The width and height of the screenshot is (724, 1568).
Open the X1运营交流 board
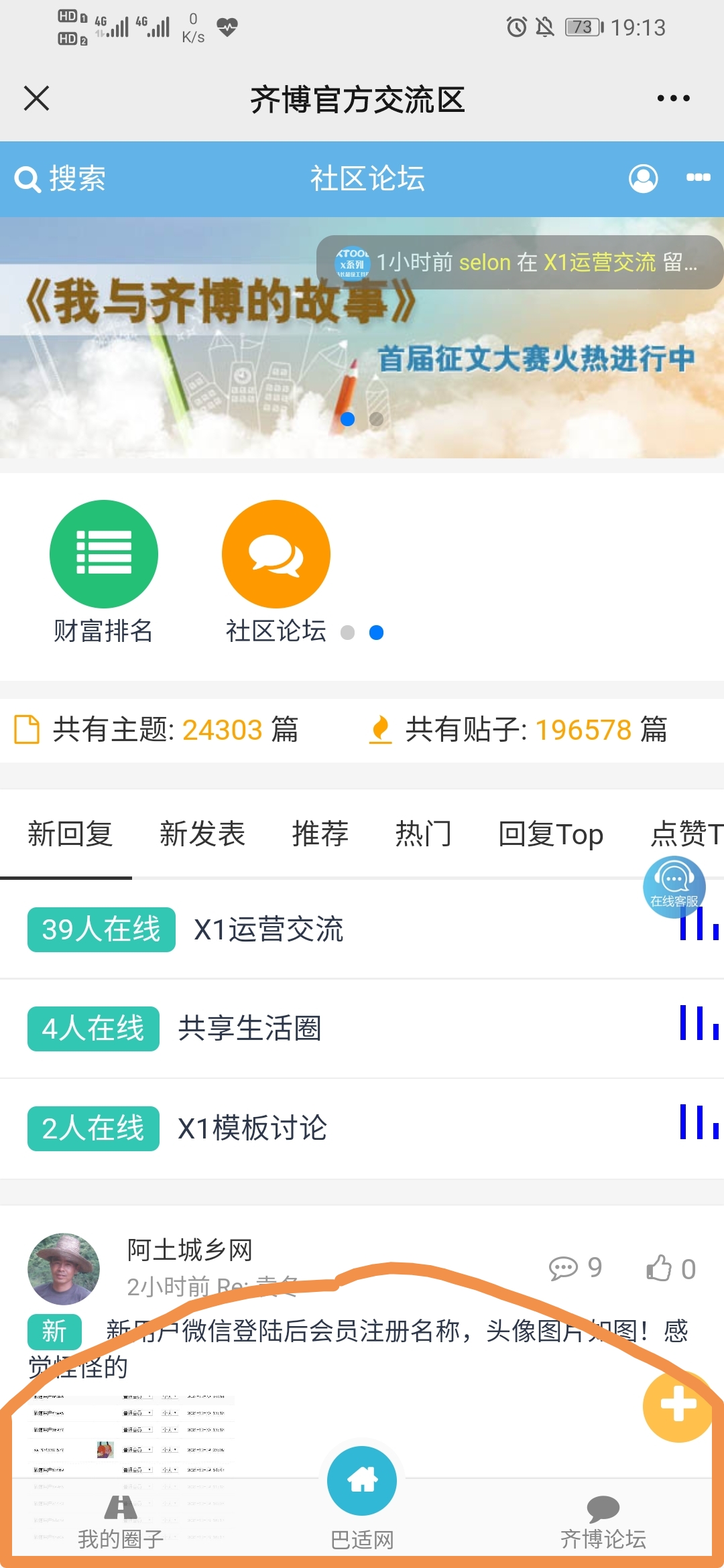click(x=268, y=929)
